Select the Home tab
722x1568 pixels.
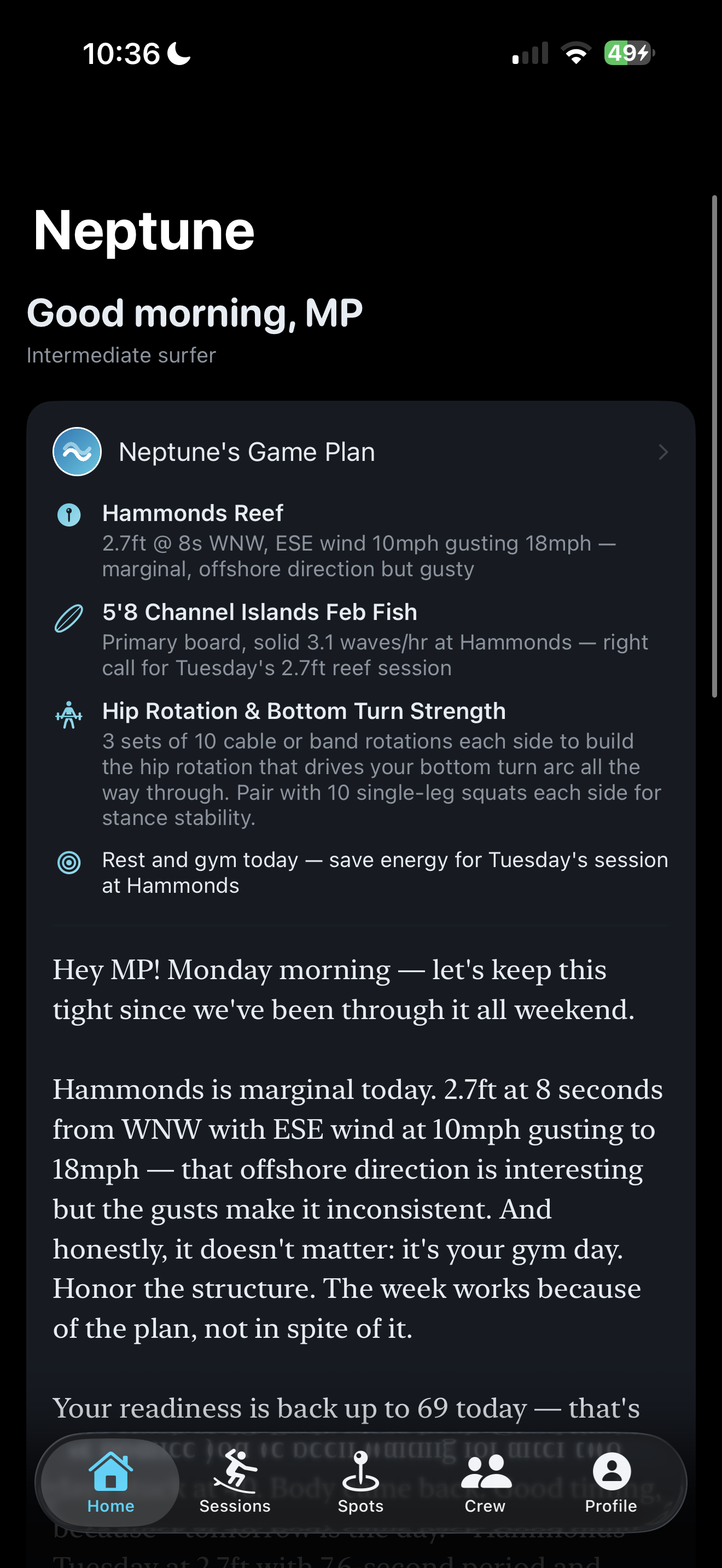point(111,1482)
